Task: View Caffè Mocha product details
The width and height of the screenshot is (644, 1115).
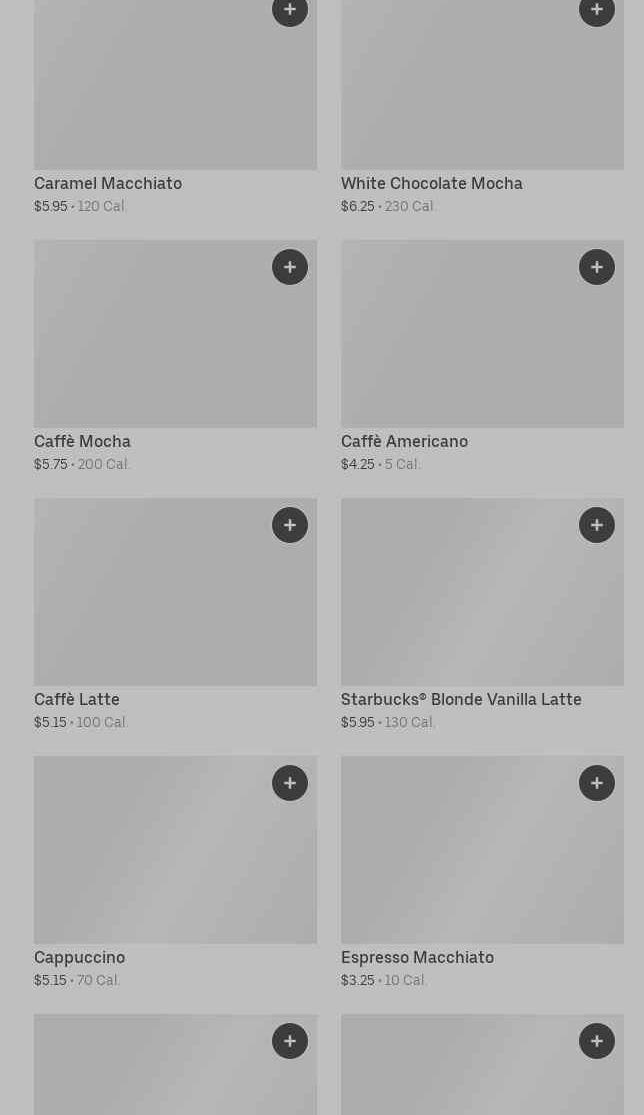Action: (176, 356)
